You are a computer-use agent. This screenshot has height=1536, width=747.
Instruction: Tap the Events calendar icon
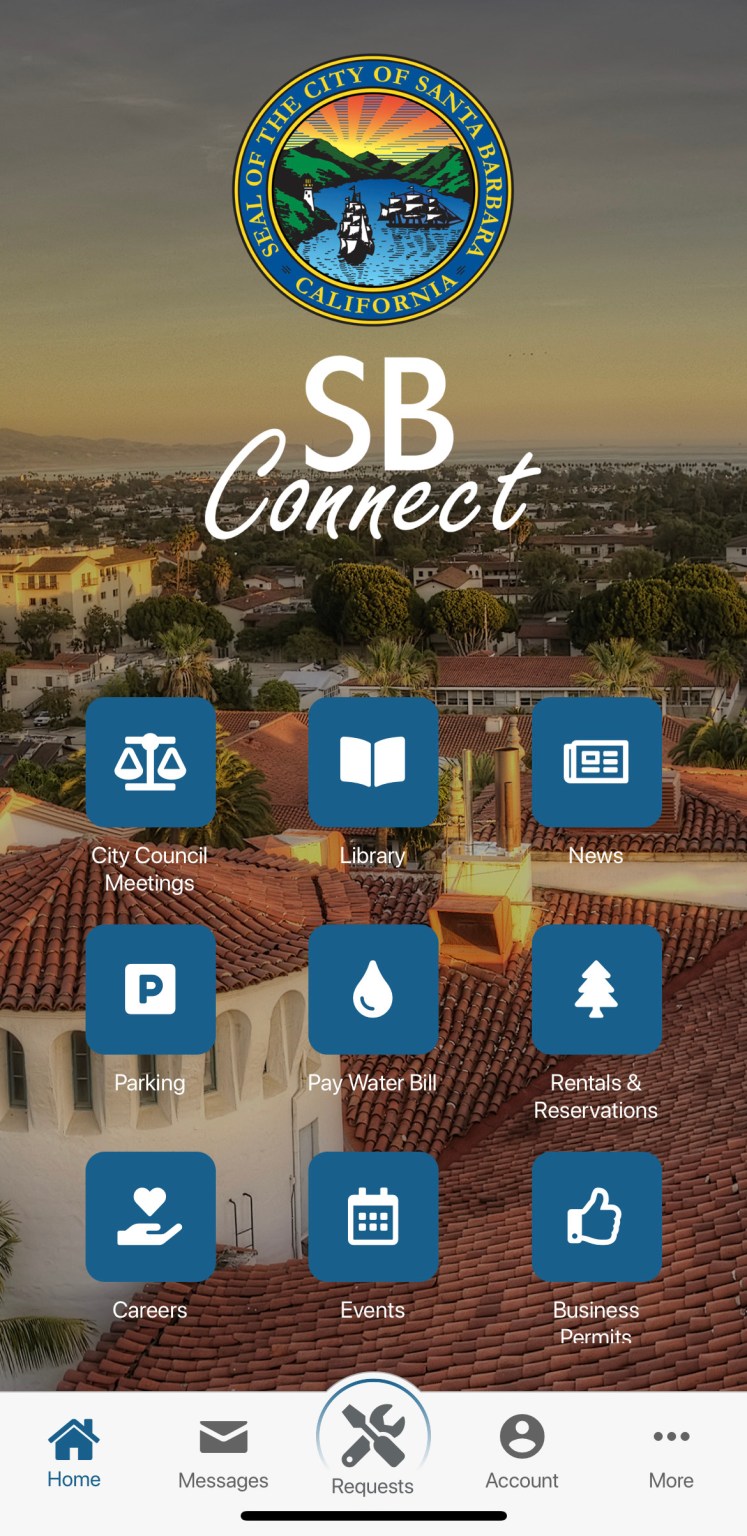pyautogui.click(x=373, y=1216)
